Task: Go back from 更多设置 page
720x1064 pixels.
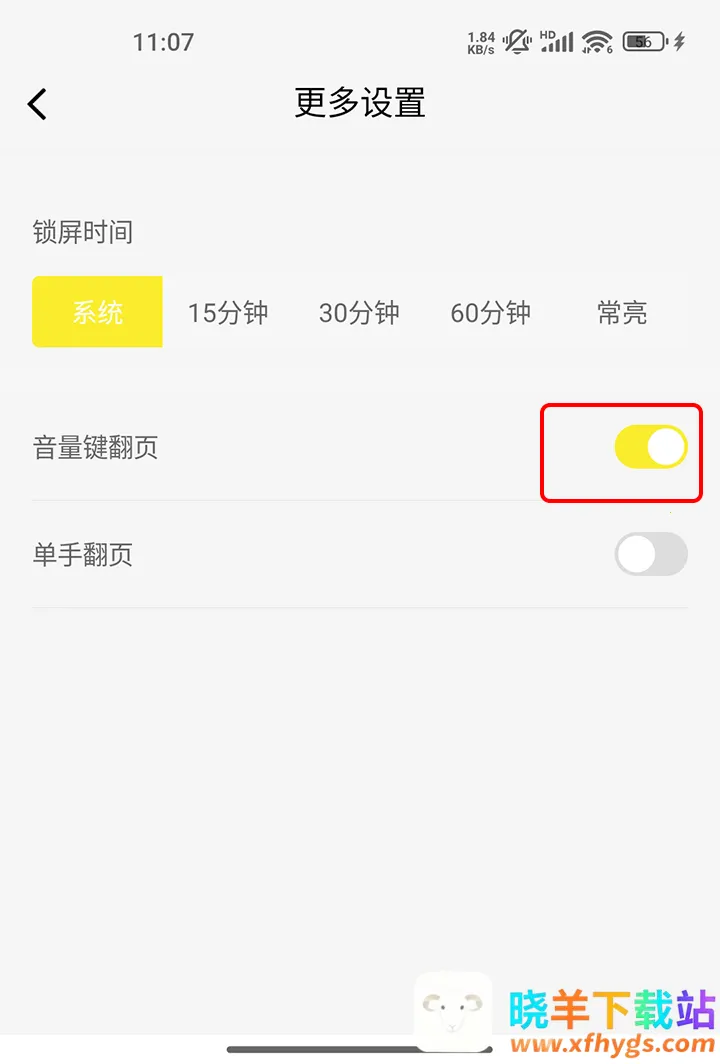Action: click(x=38, y=104)
